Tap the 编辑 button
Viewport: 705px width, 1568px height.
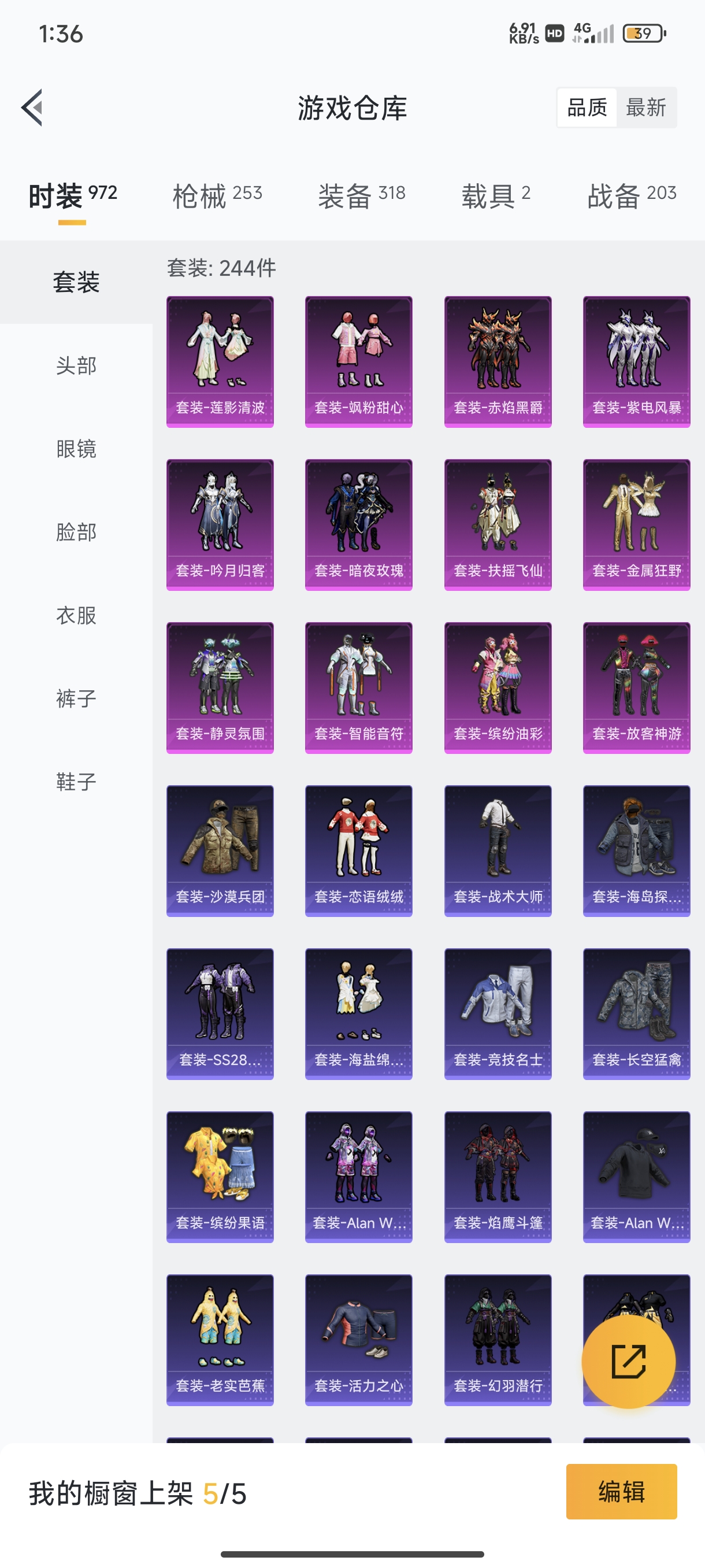(621, 1492)
